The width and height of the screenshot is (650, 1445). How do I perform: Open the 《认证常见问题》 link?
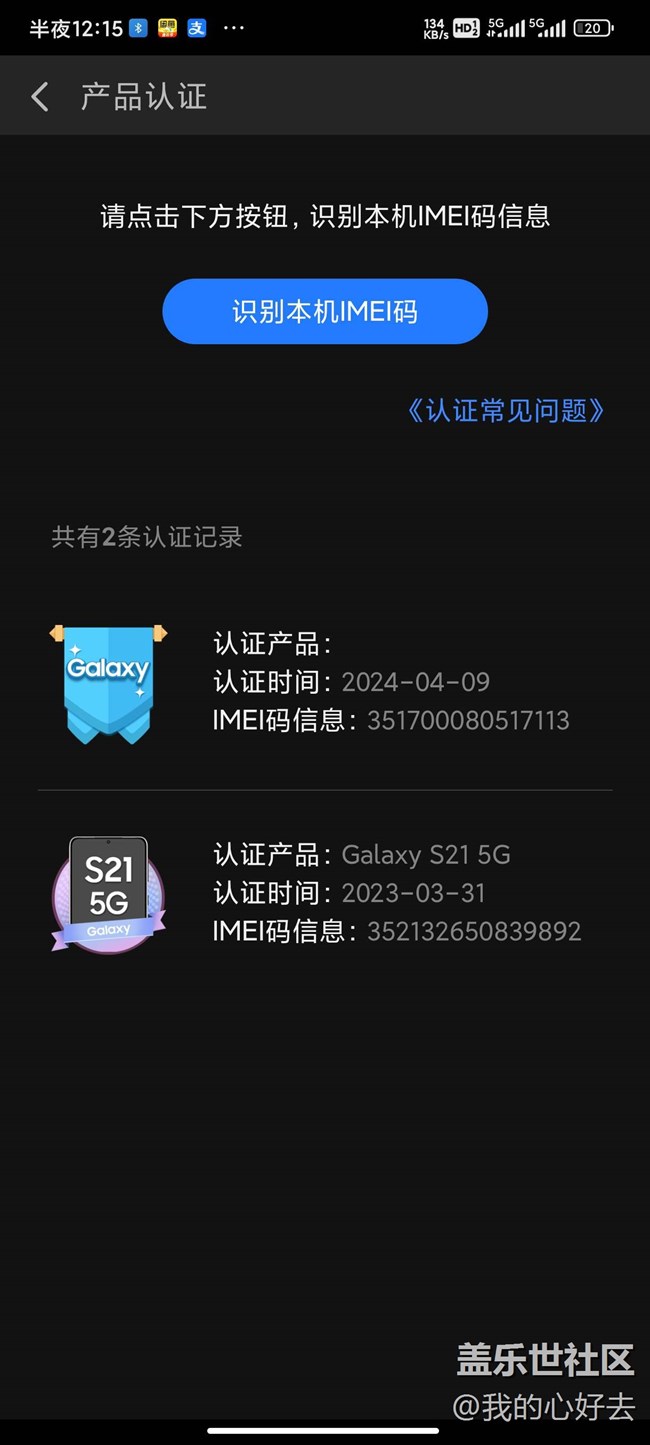(505, 410)
